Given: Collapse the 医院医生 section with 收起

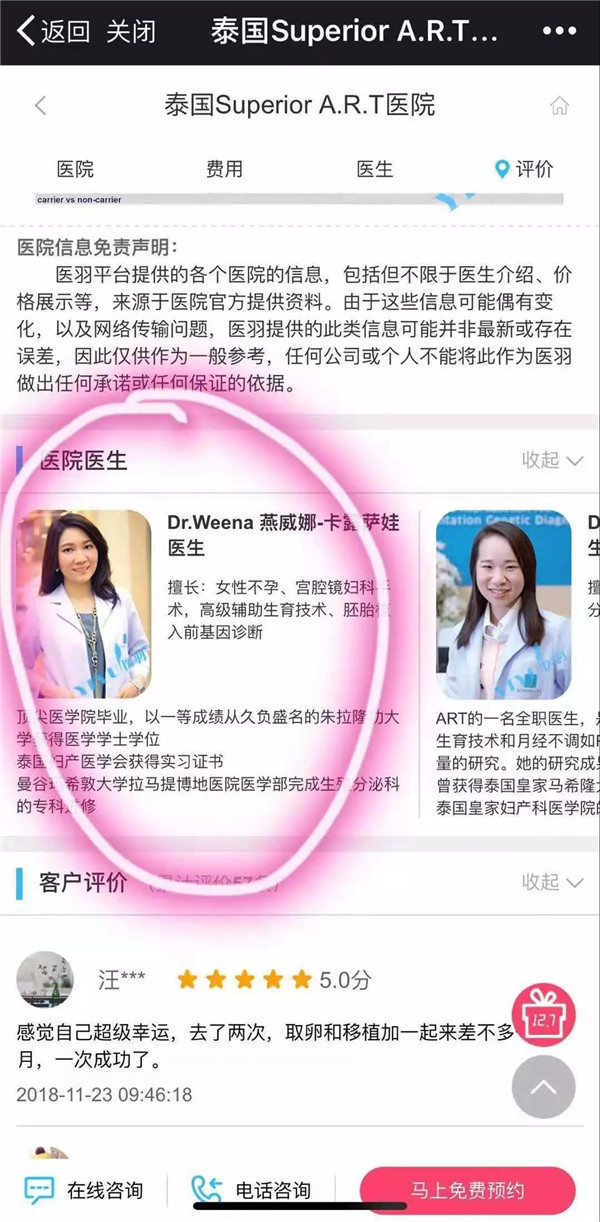Looking at the screenshot, I should [x=552, y=460].
